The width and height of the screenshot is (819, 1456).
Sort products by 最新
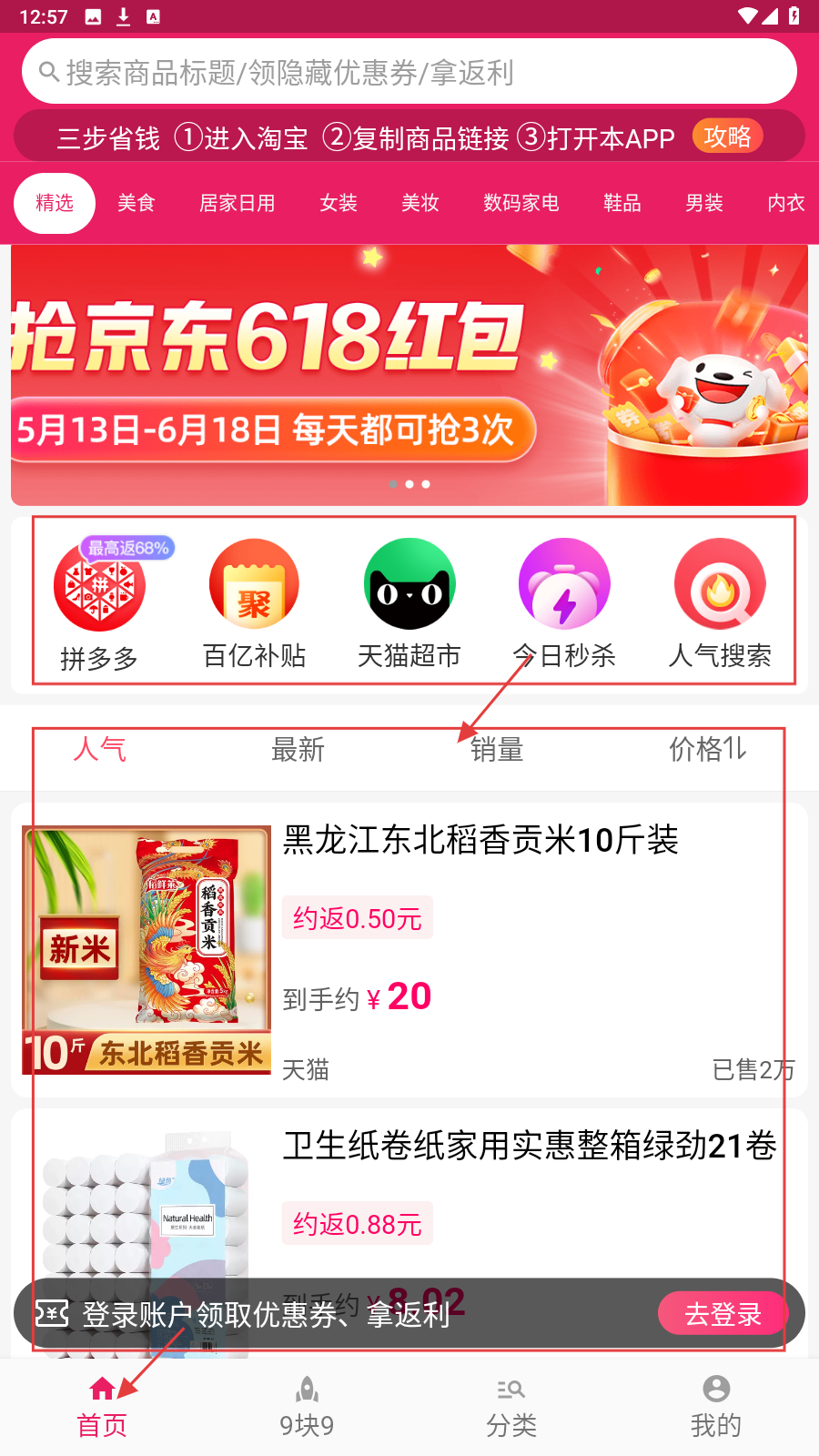click(298, 750)
